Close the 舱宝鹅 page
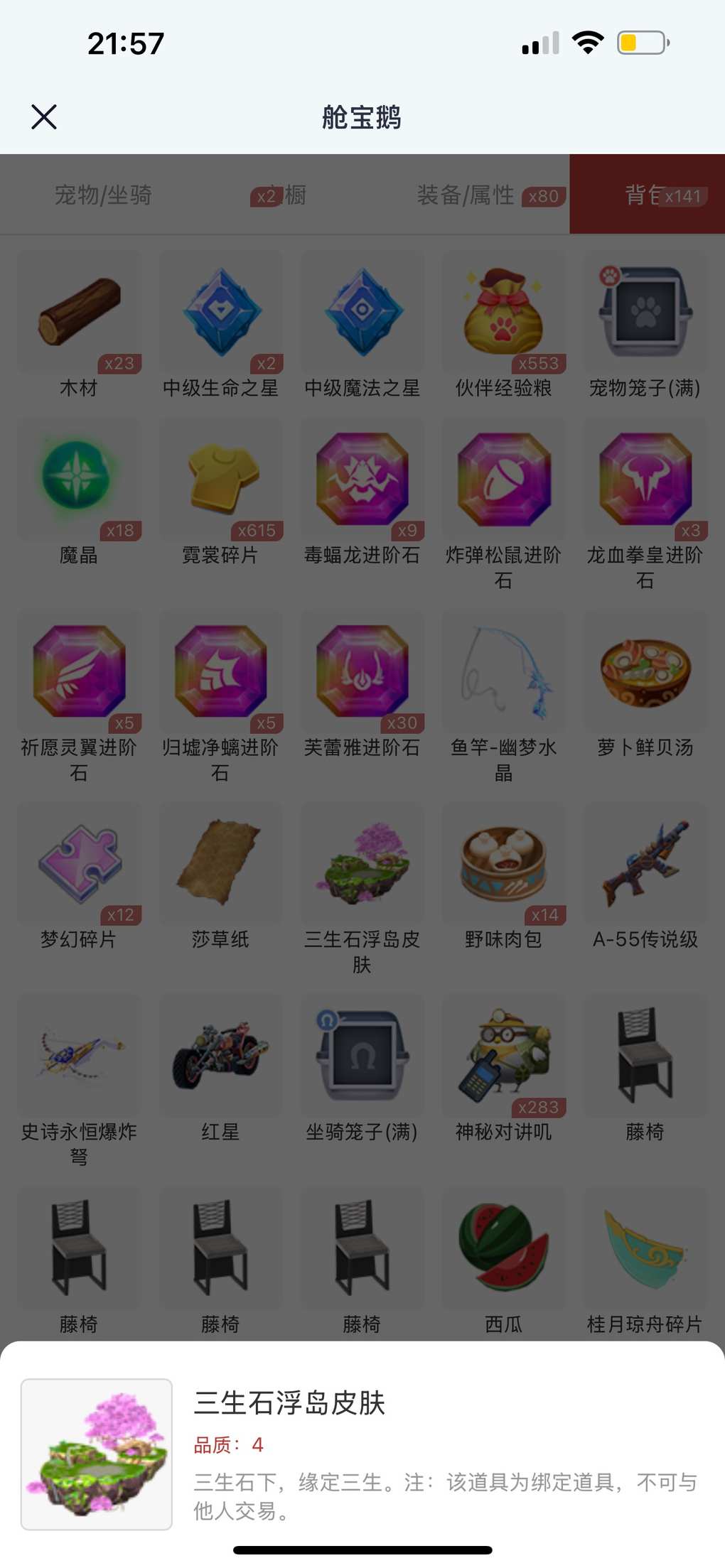This screenshot has height=1568, width=725. click(44, 117)
